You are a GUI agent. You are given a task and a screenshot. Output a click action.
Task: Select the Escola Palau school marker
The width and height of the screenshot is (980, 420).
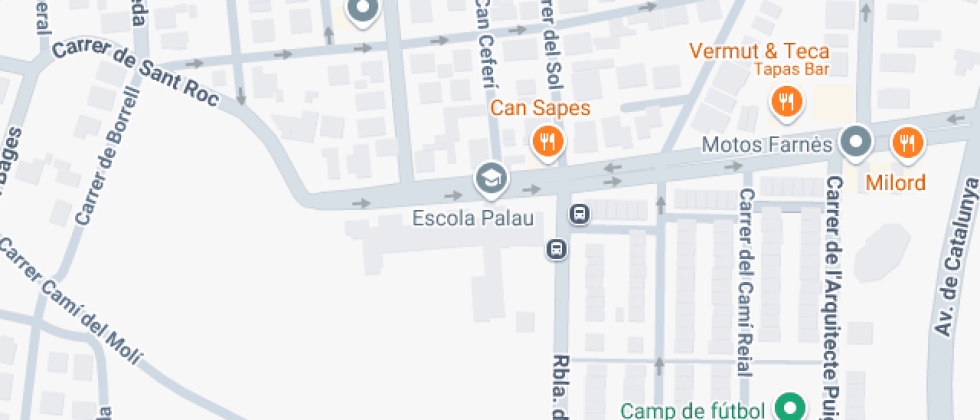(x=492, y=179)
